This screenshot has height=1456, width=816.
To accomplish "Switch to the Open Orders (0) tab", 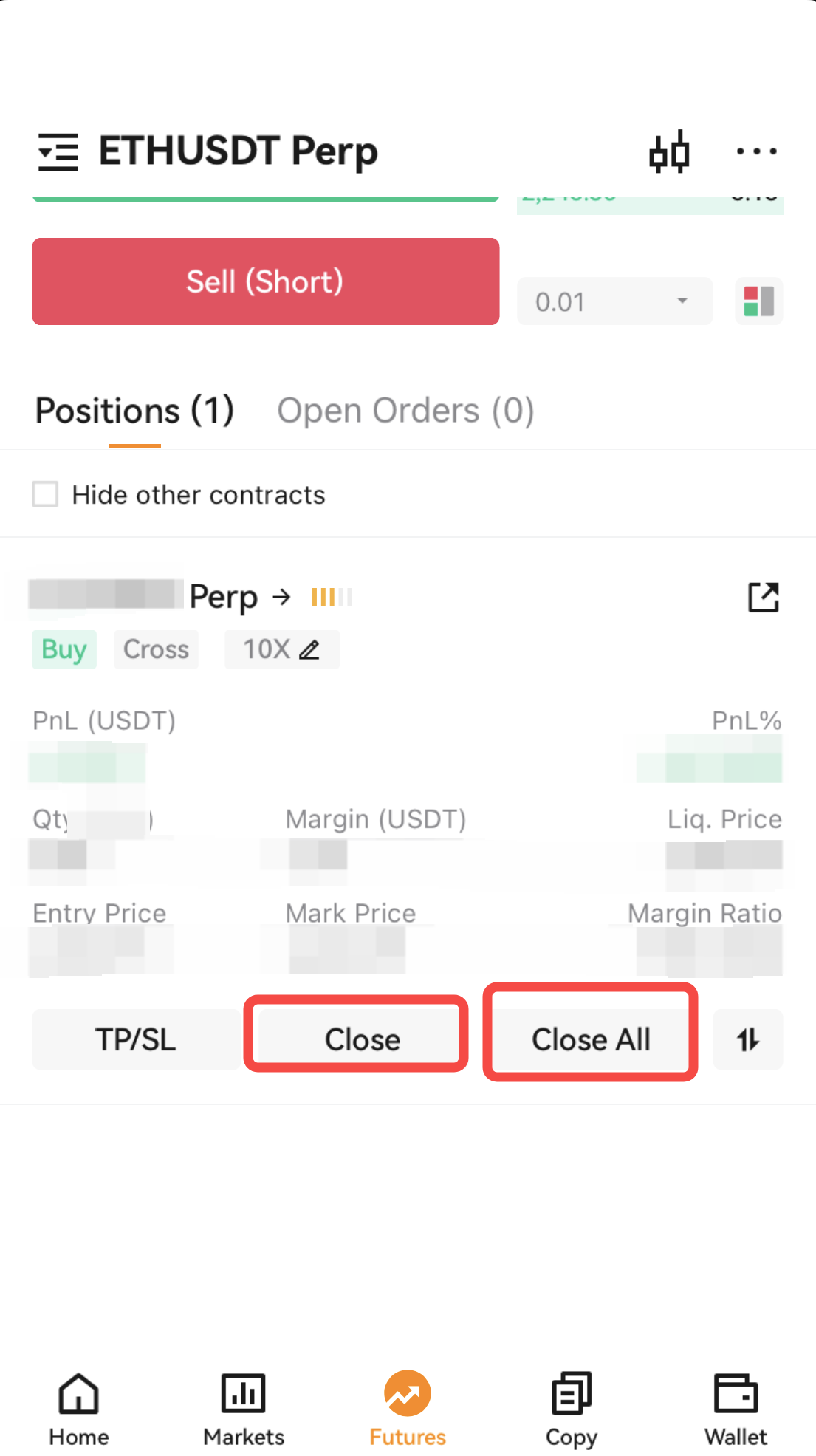I will [405, 411].
